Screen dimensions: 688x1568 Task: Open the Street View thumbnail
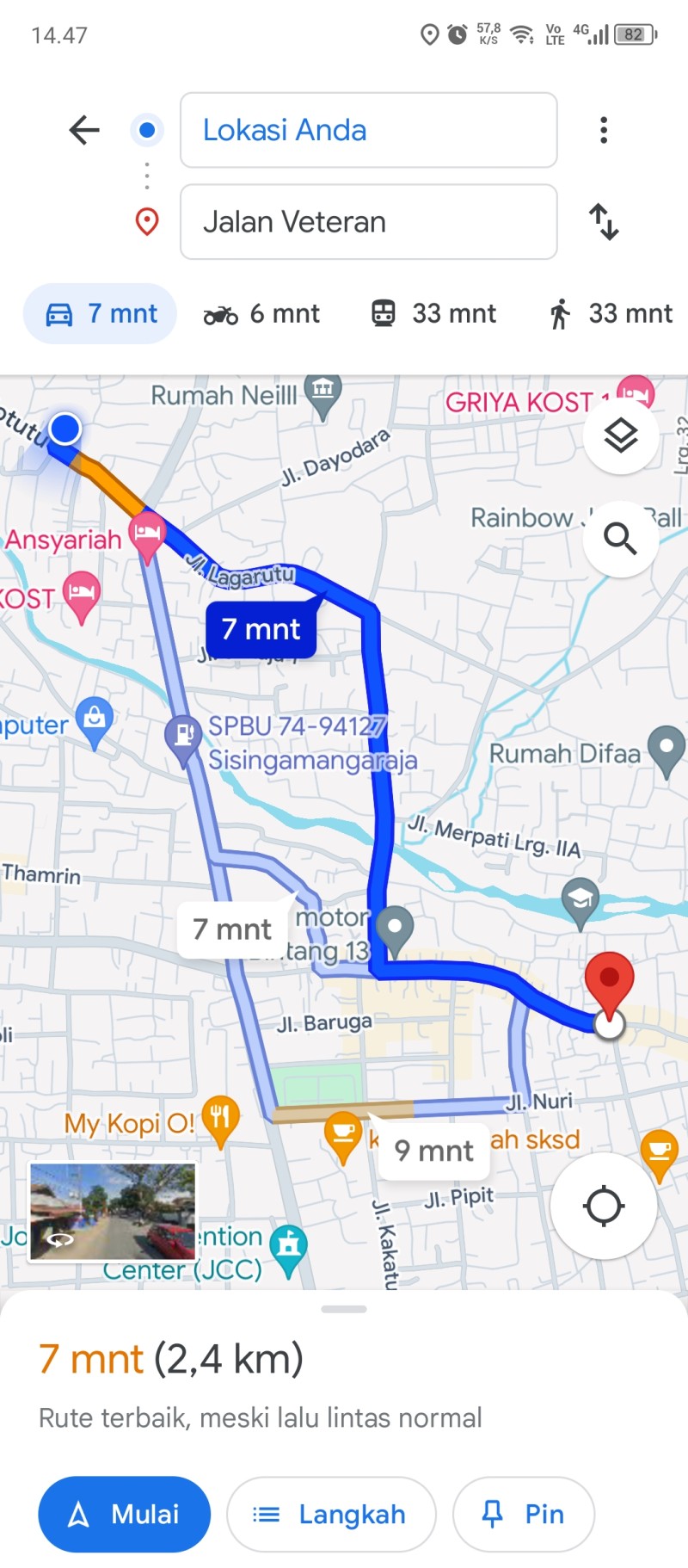113,1213
